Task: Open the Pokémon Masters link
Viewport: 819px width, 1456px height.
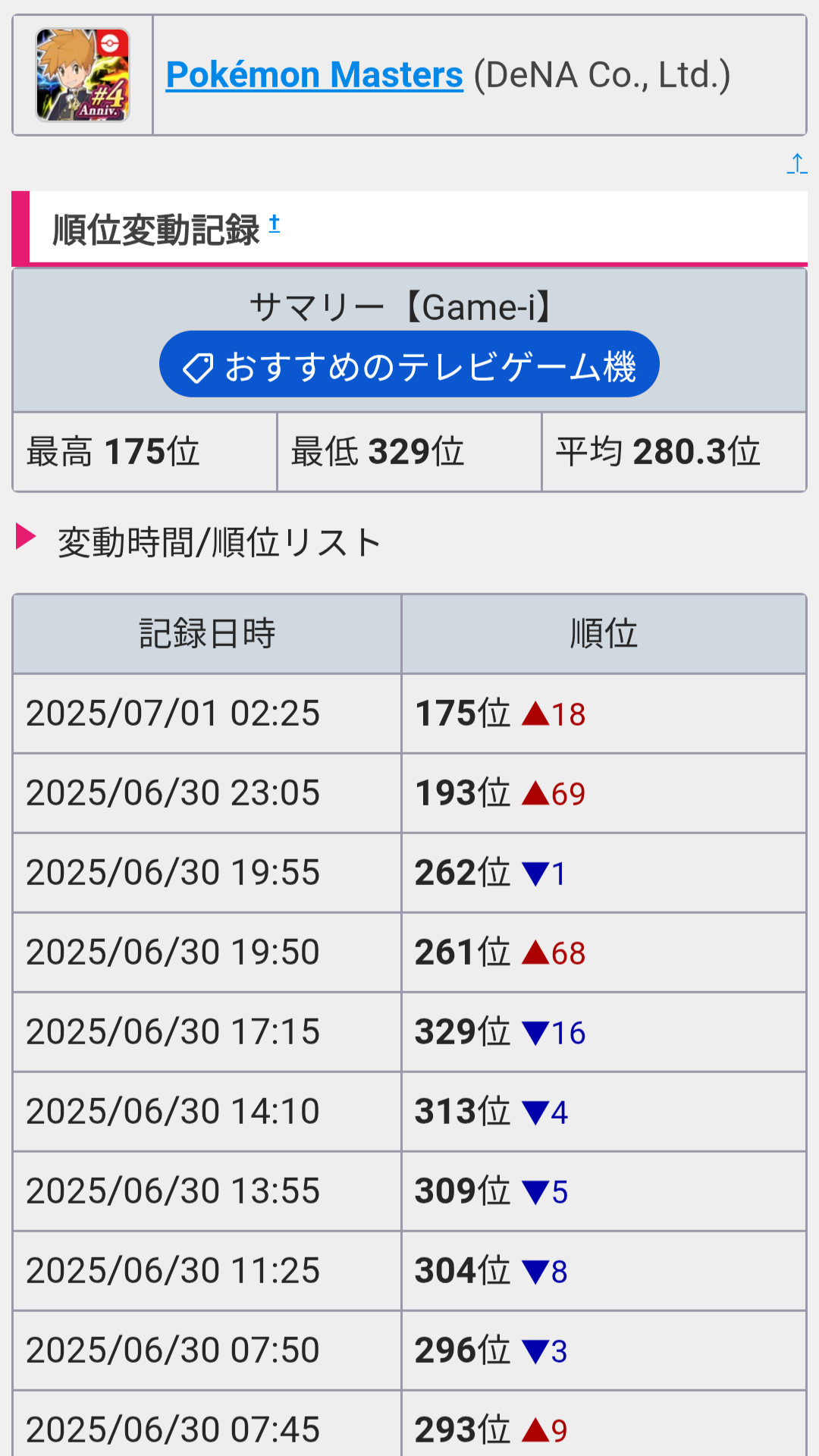Action: coord(314,75)
